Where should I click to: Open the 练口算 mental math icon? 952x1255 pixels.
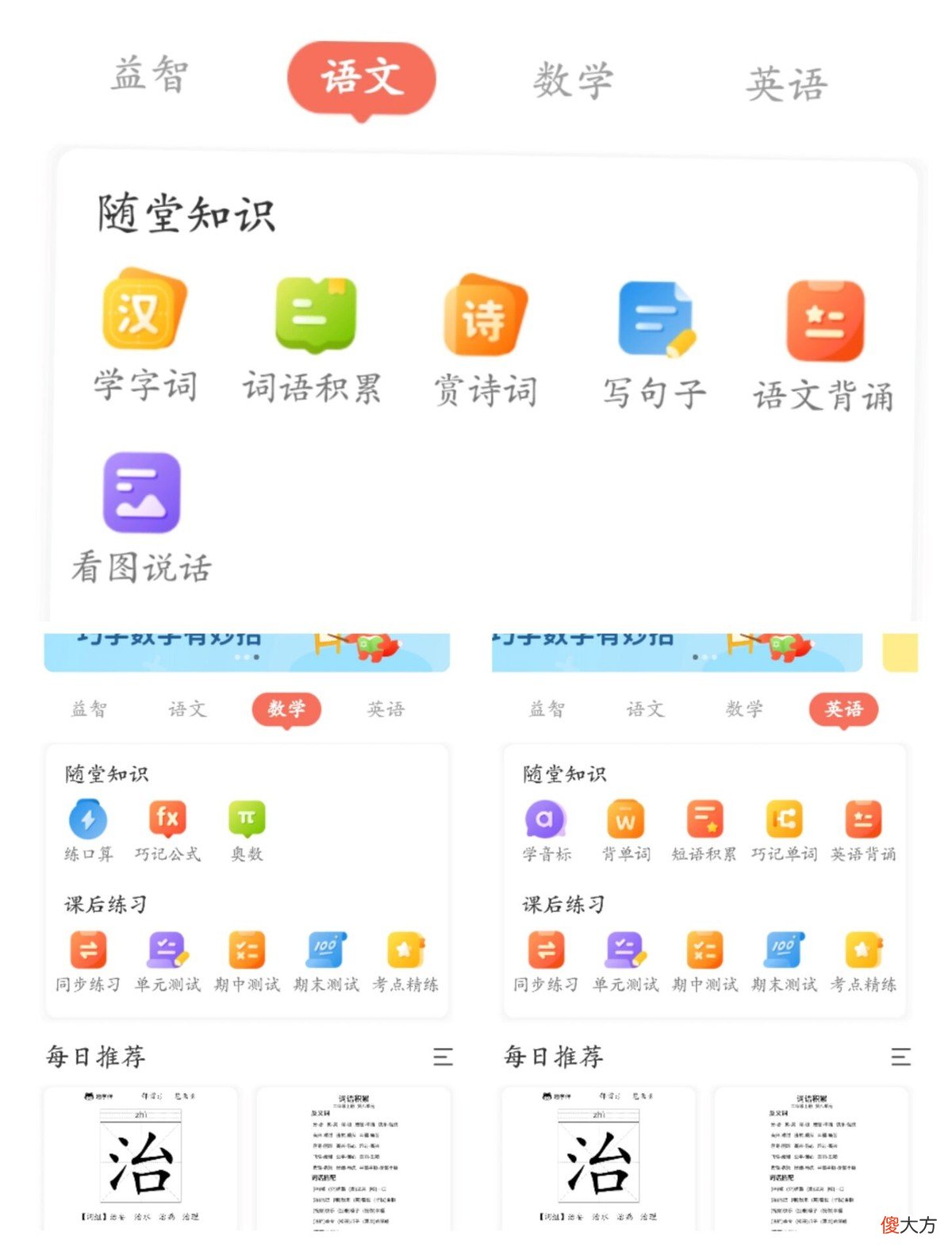tap(89, 819)
